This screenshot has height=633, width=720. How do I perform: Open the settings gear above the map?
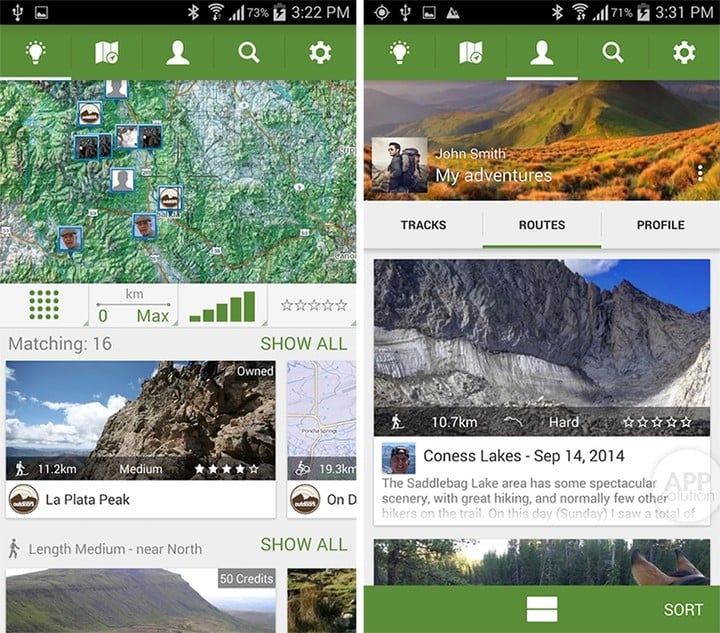[x=320, y=53]
